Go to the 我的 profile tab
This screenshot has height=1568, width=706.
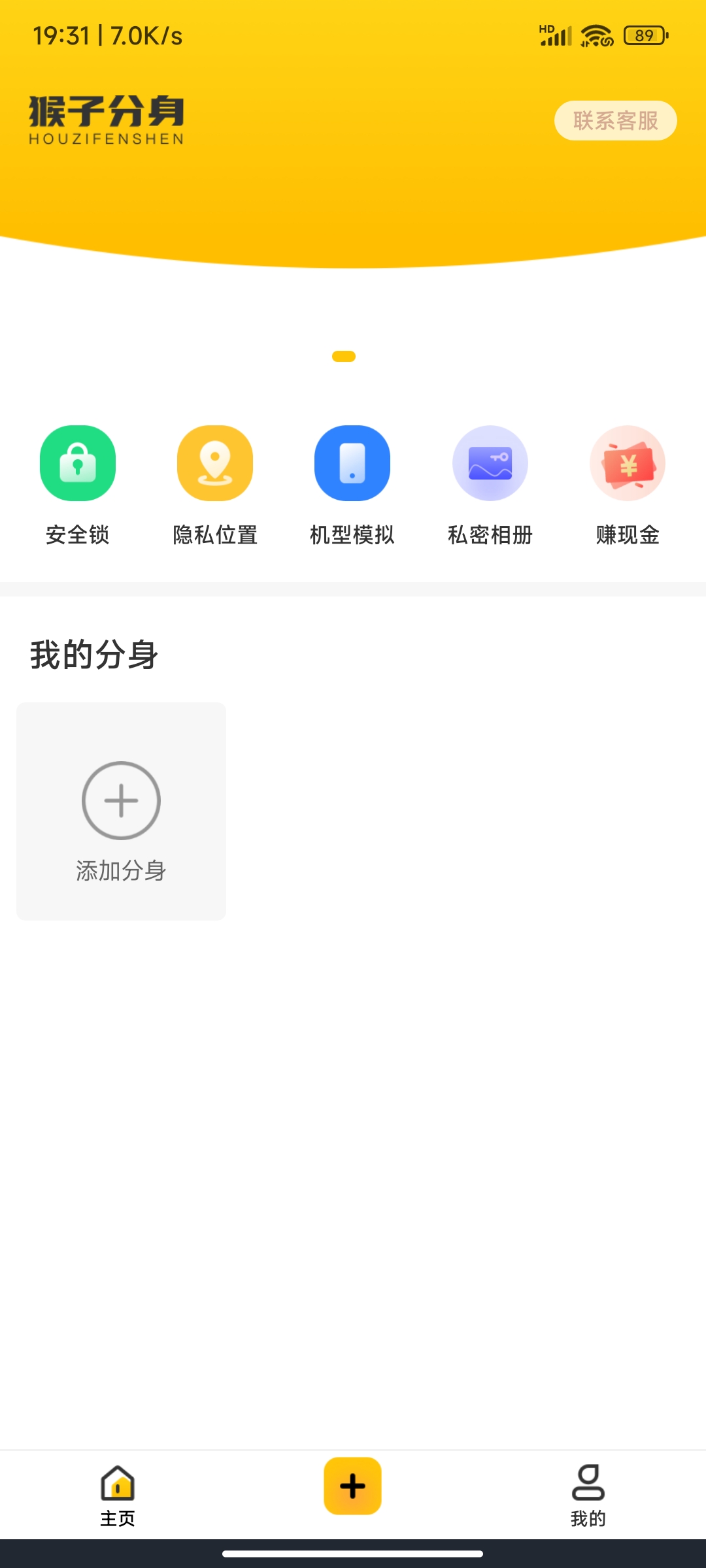(x=588, y=1495)
